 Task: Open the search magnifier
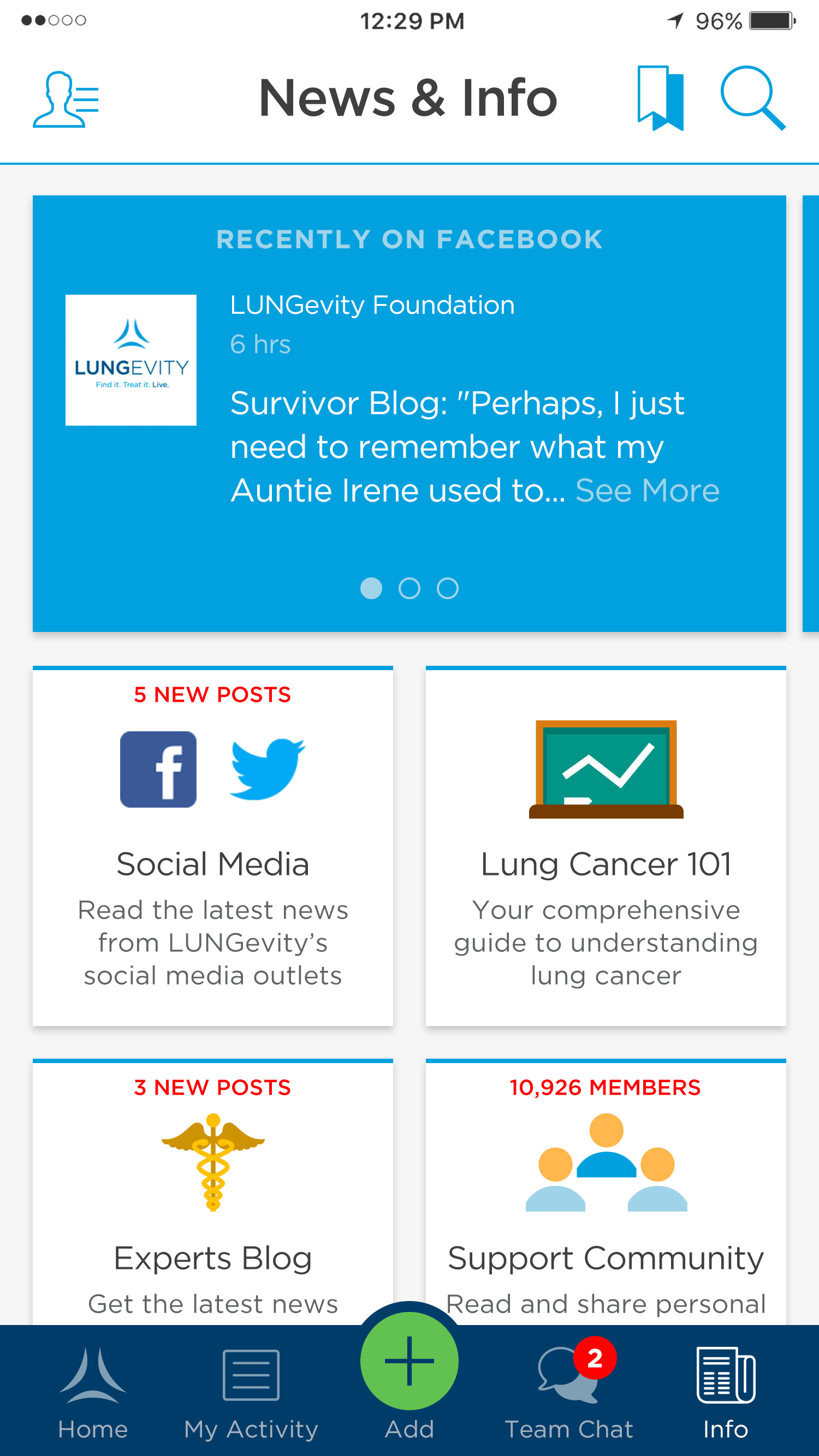[x=752, y=98]
